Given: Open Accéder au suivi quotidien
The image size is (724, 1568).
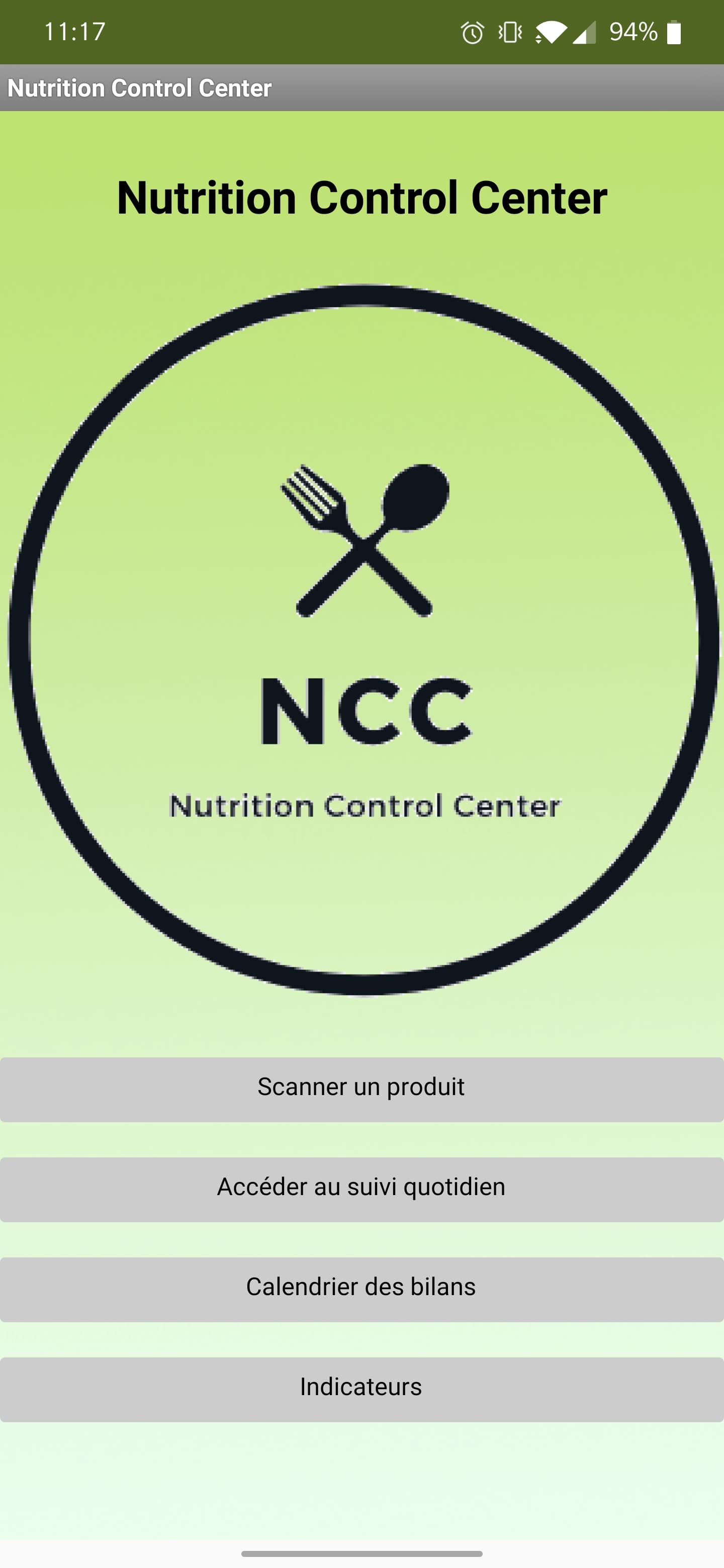Looking at the screenshot, I should 361,1190.
